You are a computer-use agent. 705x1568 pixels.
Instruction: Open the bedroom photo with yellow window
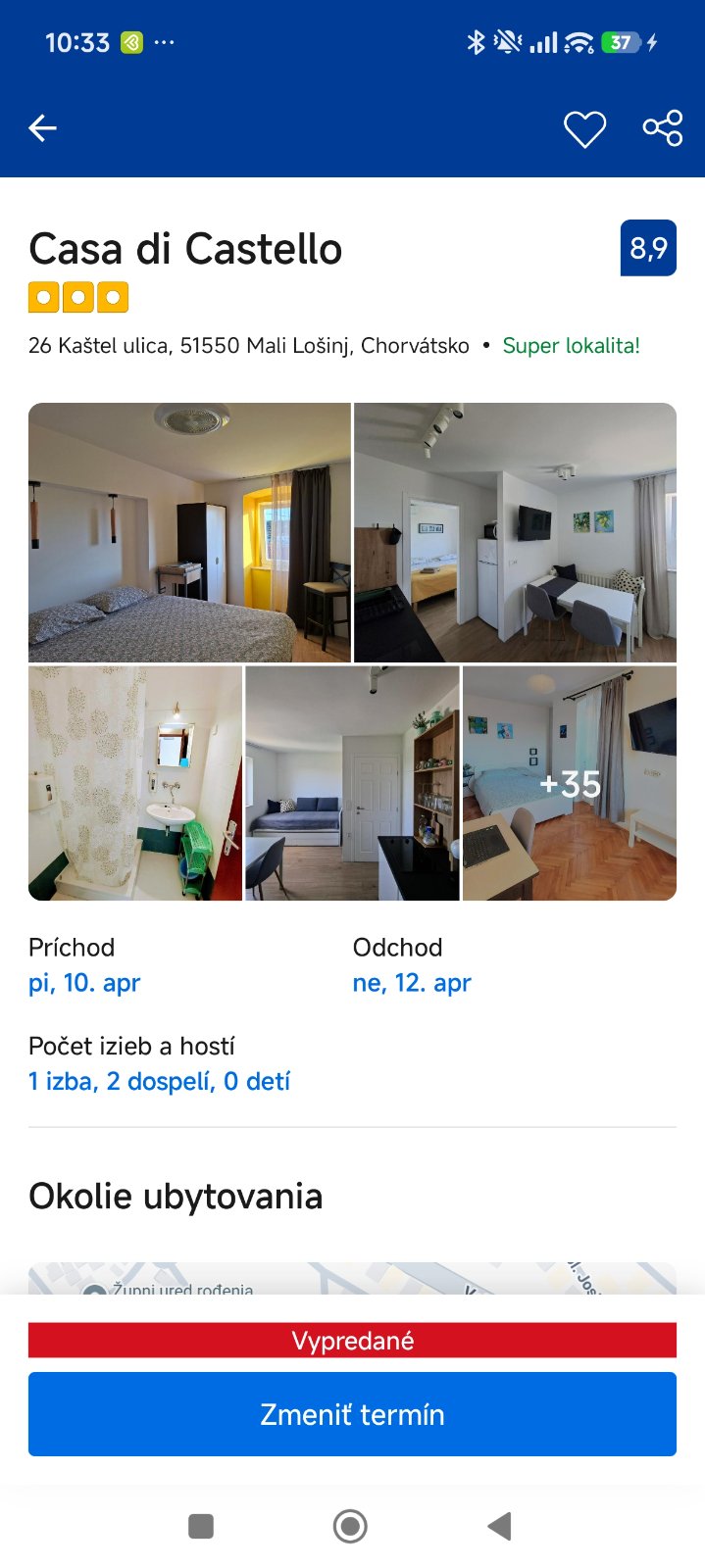(189, 532)
